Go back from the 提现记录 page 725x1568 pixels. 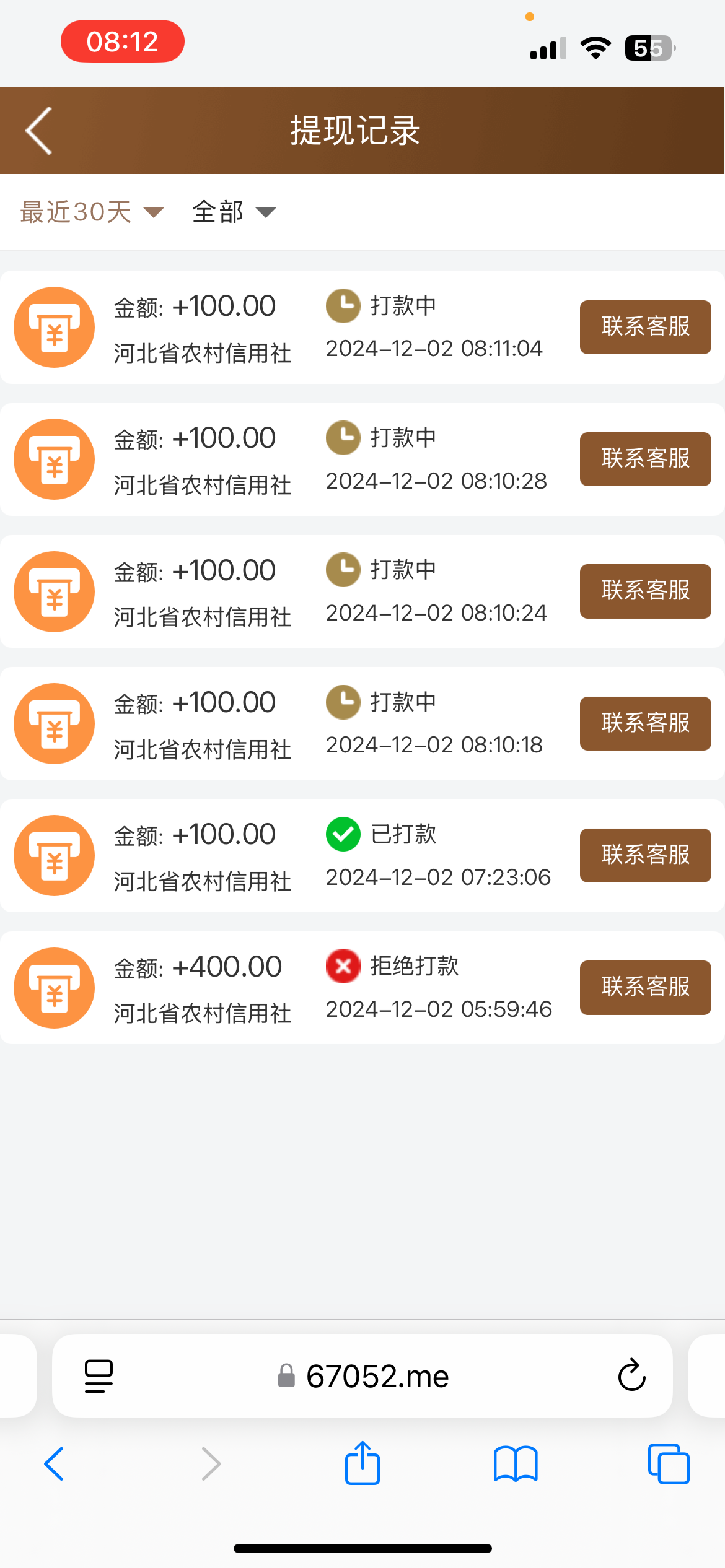38,131
